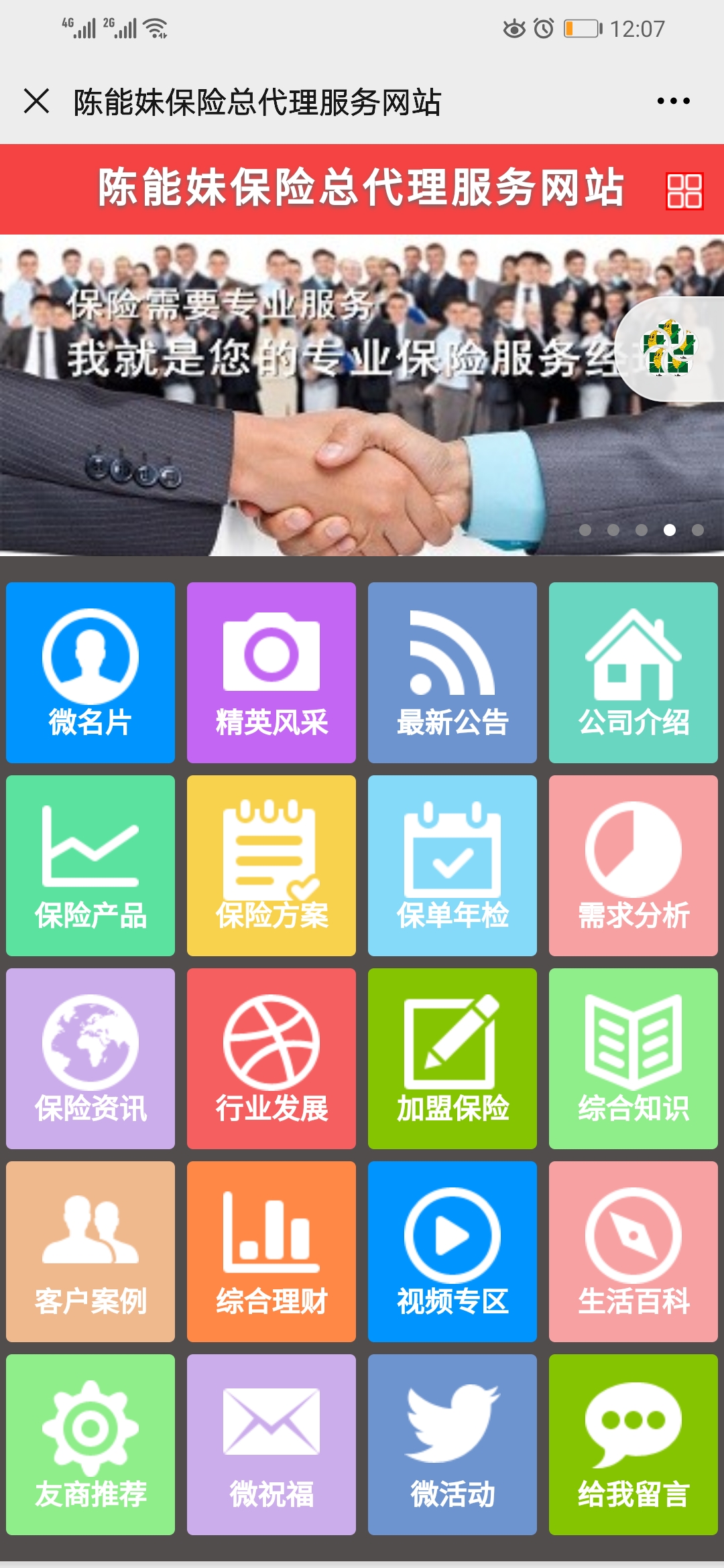Select 保单年检 policy check
Viewport: 724px width, 1568px height.
point(452,865)
